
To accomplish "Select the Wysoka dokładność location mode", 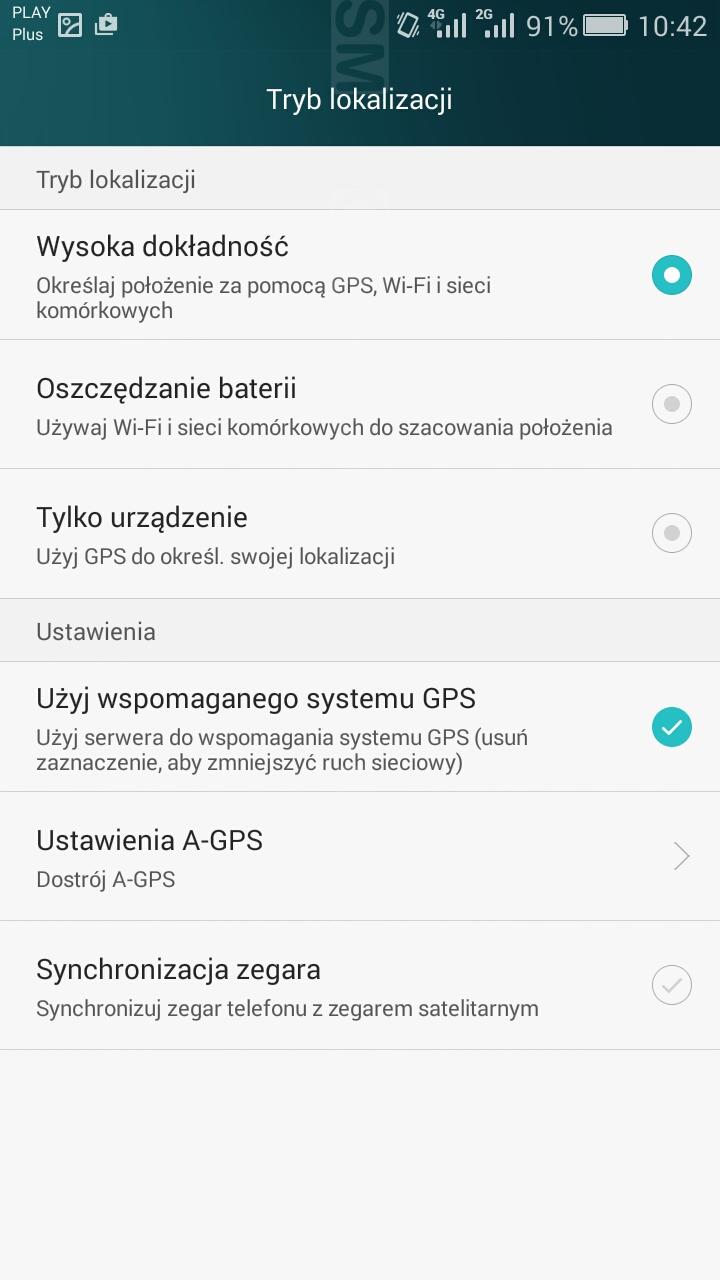I will 360,275.
